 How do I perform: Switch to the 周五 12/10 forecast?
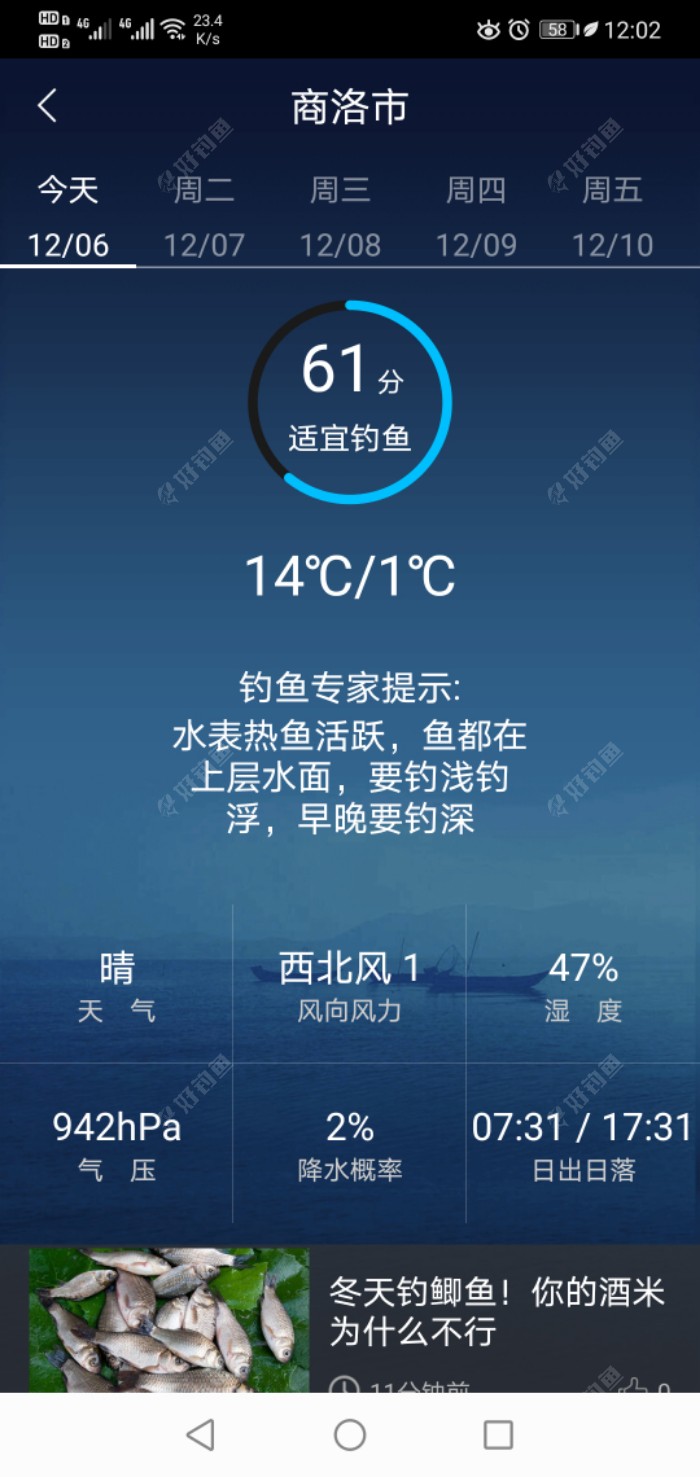[x=612, y=217]
